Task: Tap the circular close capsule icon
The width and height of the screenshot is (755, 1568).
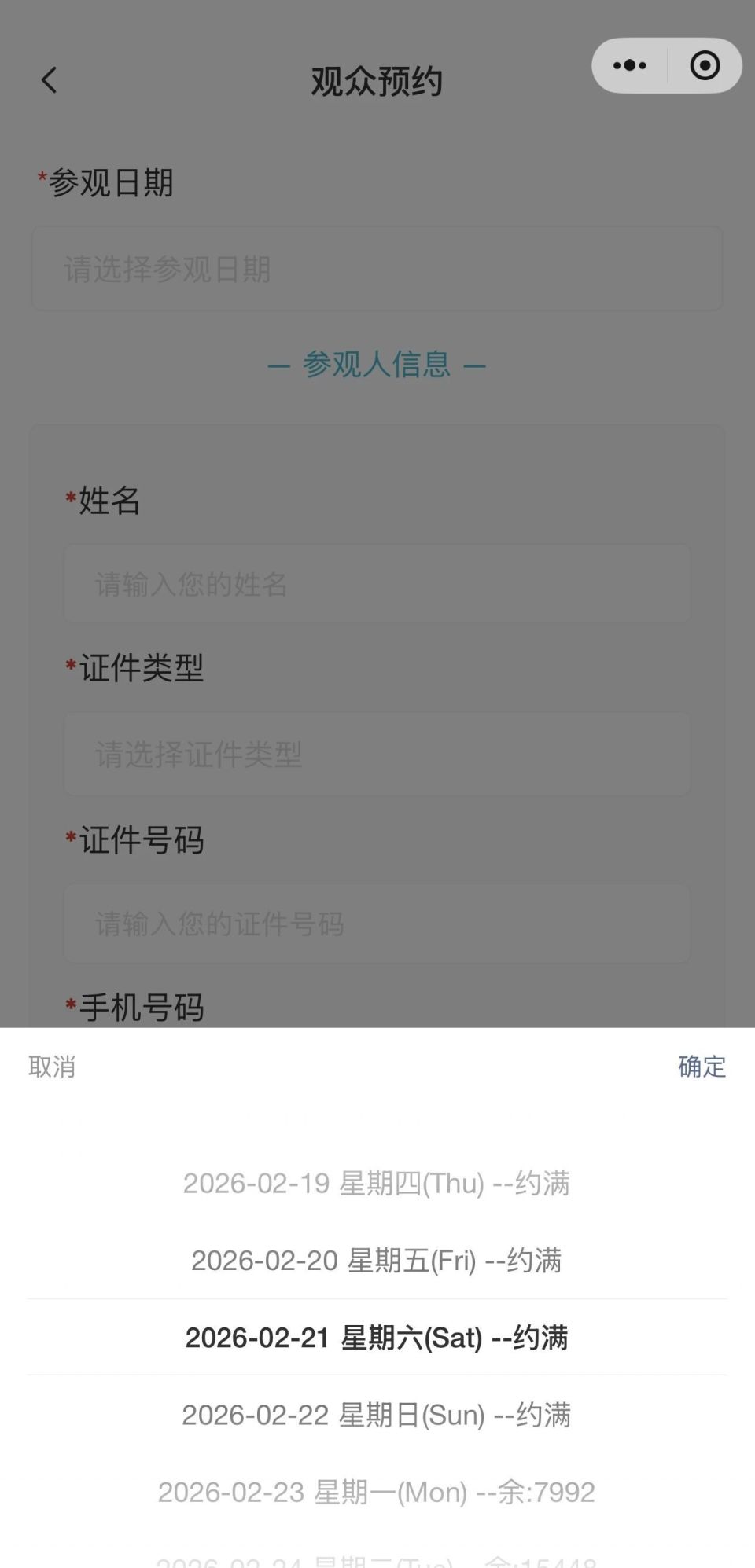Action: click(x=704, y=66)
